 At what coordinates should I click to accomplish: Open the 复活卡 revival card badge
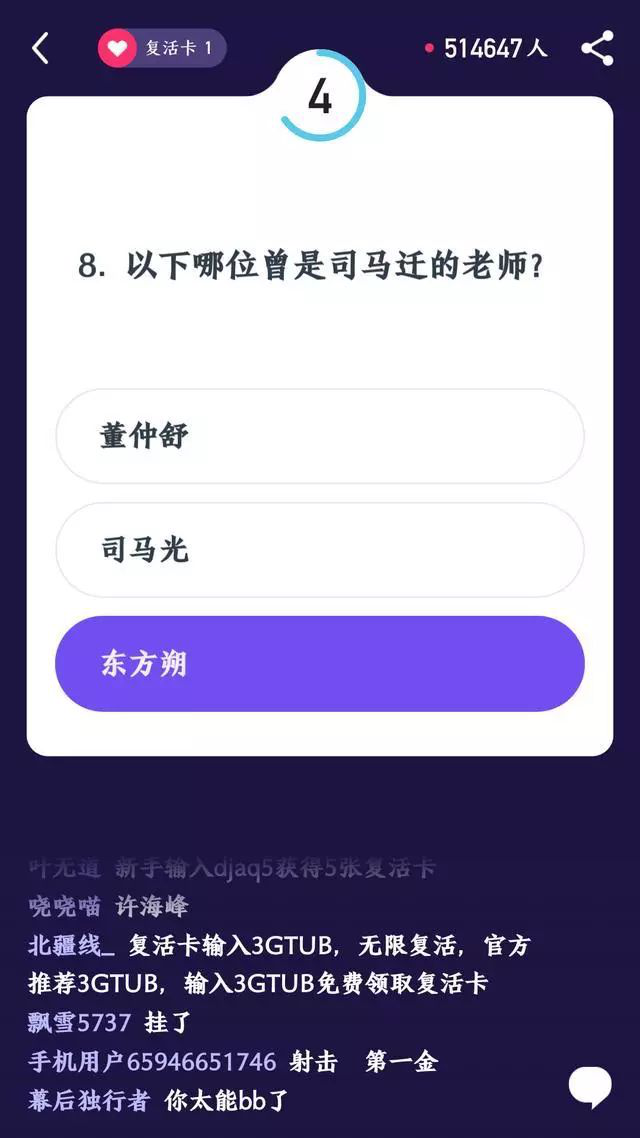pos(162,49)
